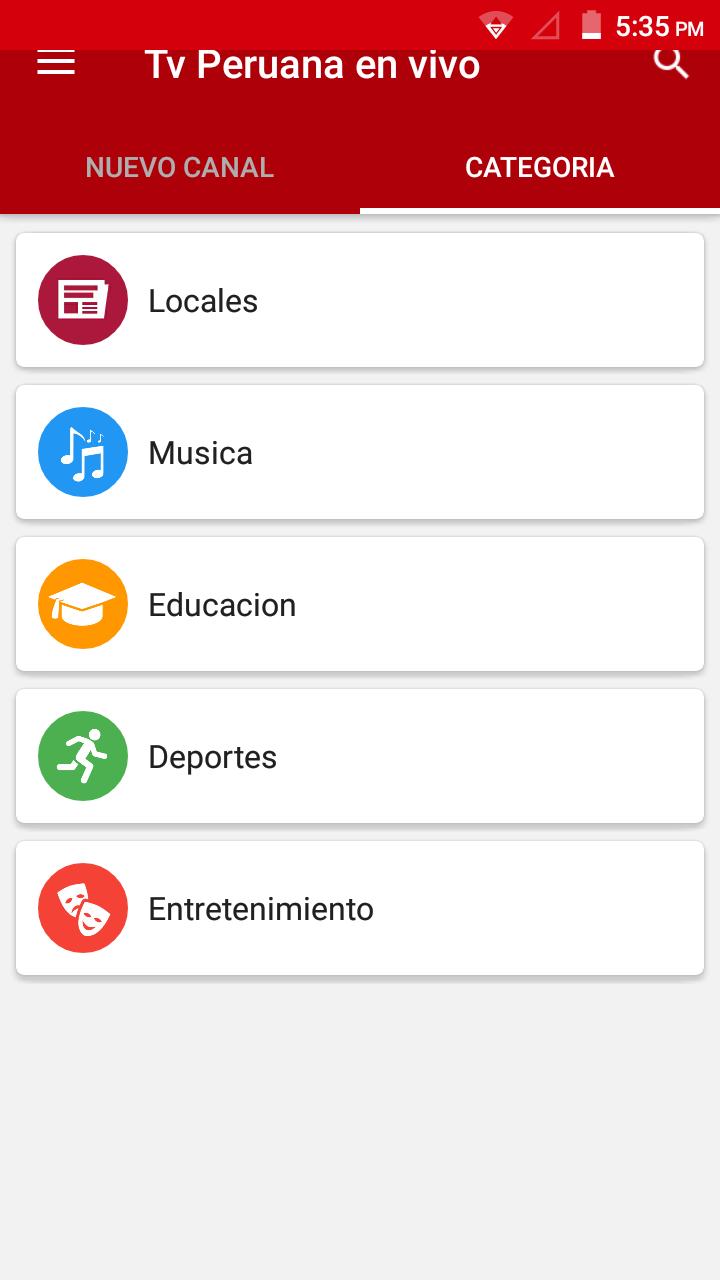Open the Entretenimiento category
This screenshot has width=720, height=1280.
[x=360, y=908]
